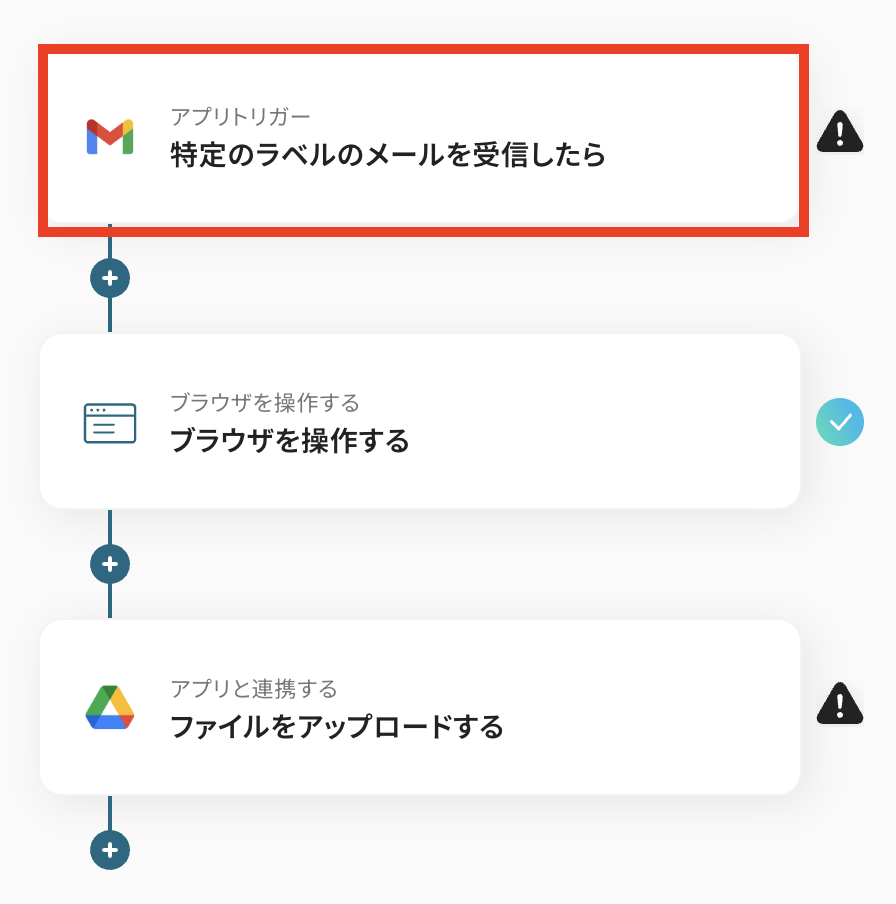
Task: Open the ブラウザを操作する step card
Action: click(420, 422)
